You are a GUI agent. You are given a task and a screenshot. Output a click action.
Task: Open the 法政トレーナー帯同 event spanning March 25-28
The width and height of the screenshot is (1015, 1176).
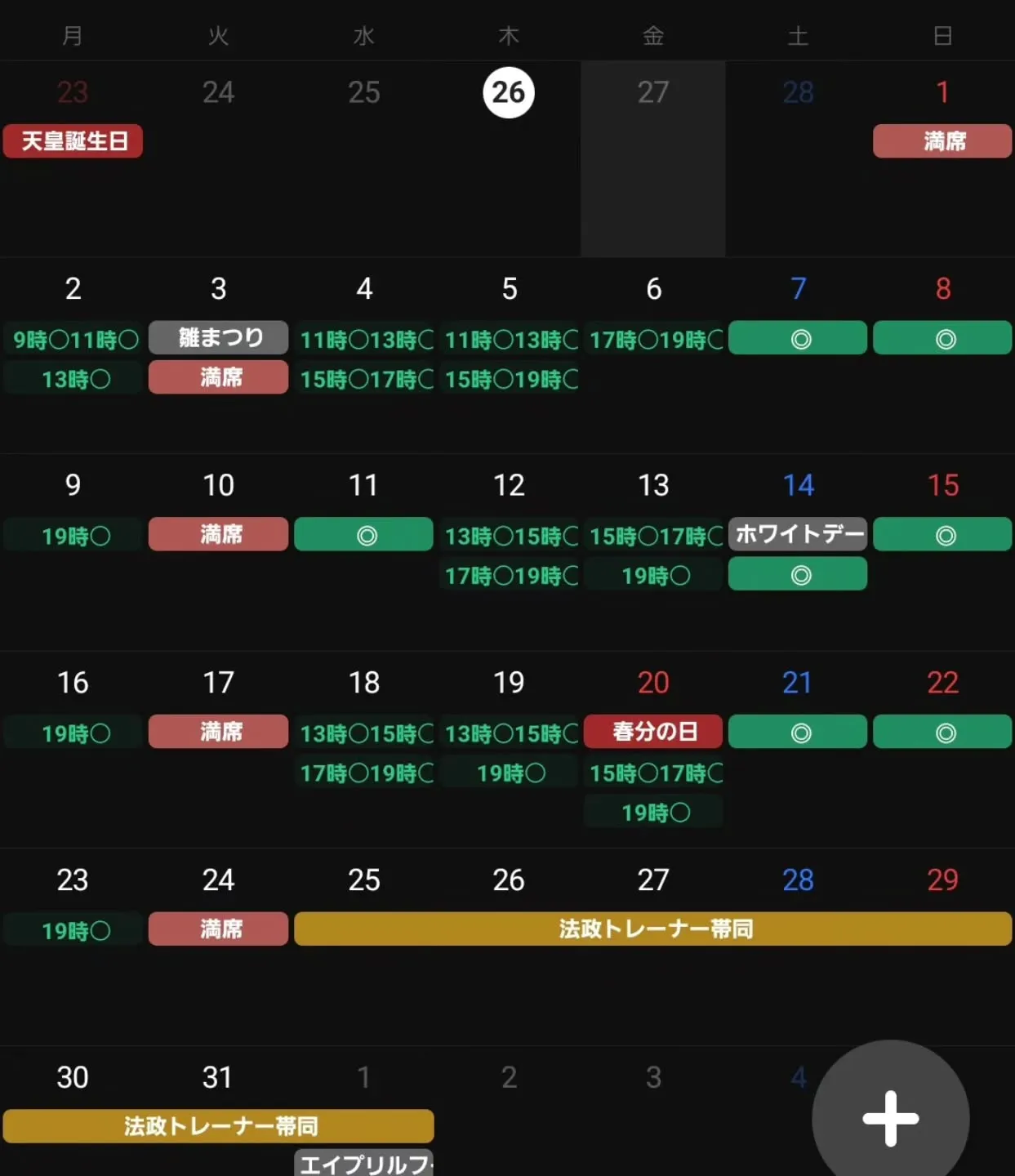coord(653,929)
